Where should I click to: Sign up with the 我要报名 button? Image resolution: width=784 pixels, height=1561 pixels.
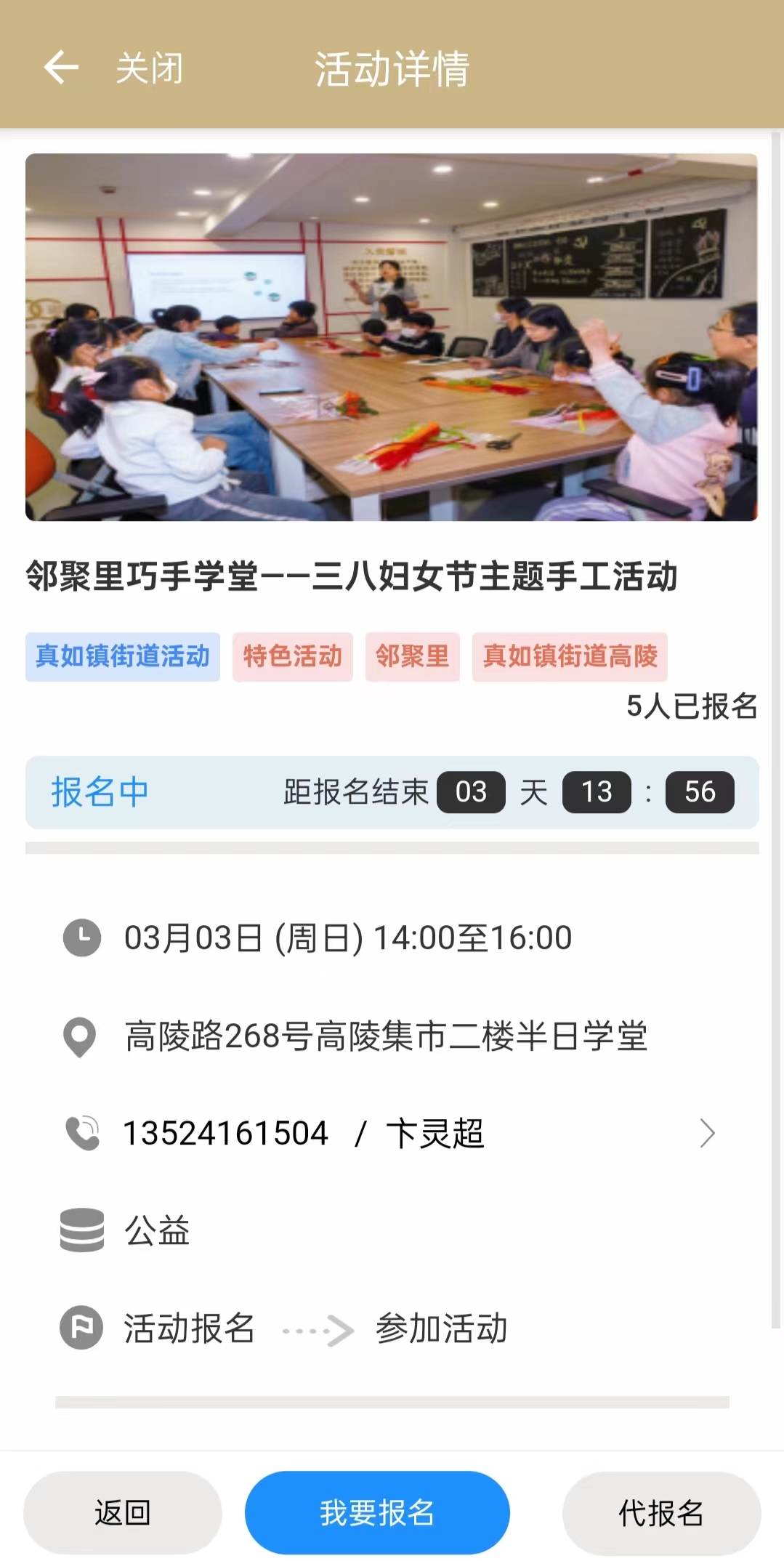pyautogui.click(x=377, y=1513)
